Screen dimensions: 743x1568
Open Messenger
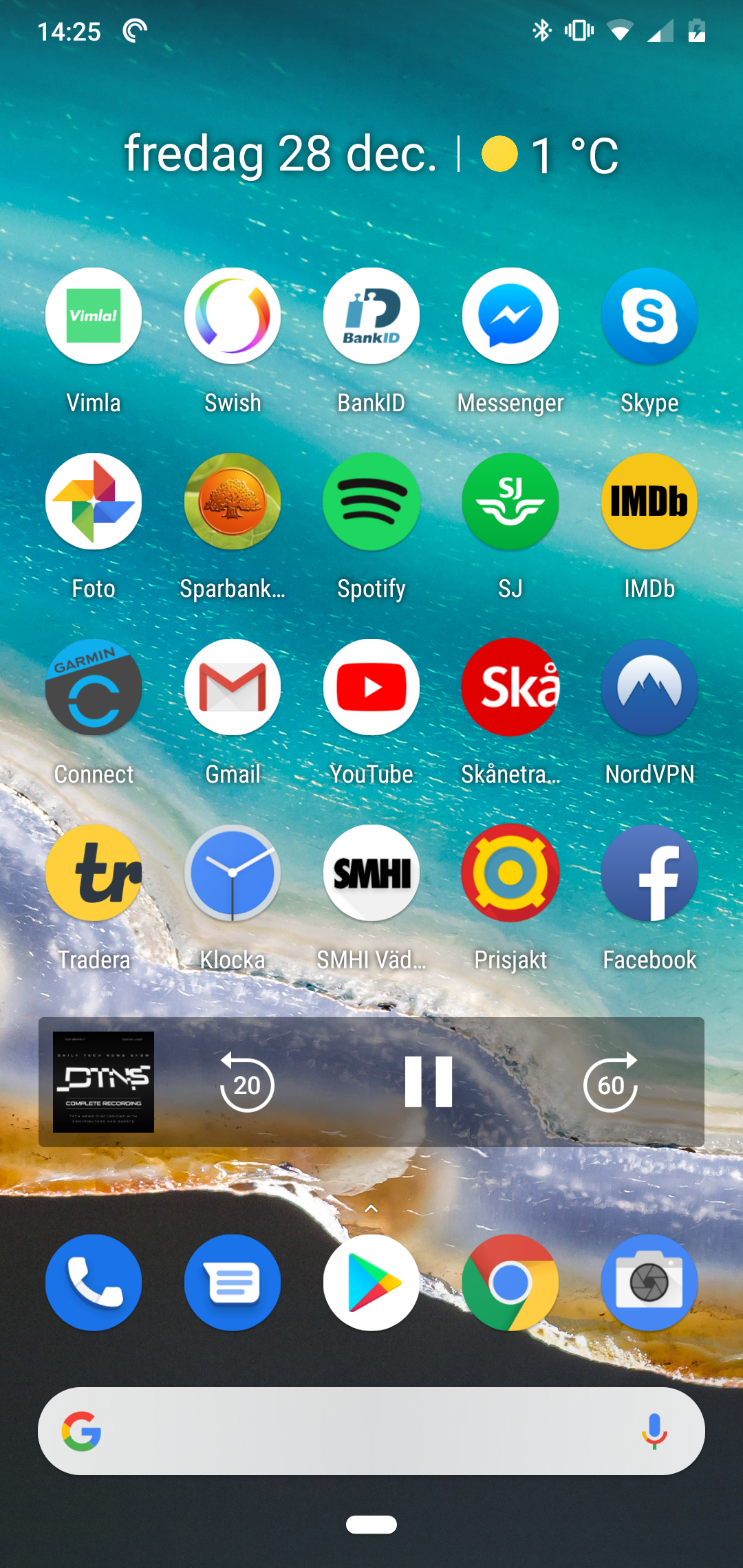510,316
